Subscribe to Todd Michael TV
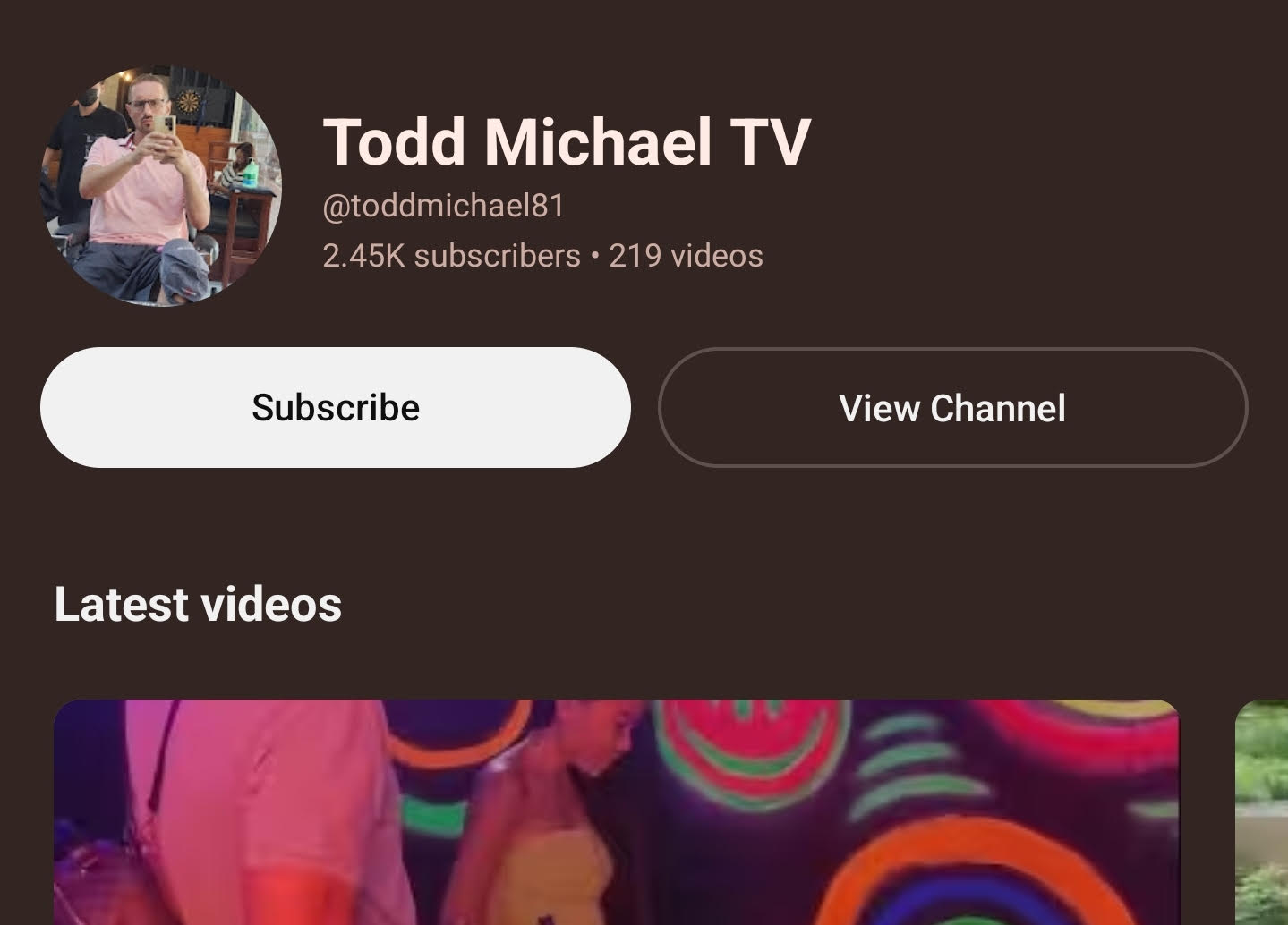Screen dimensions: 1288x925 tap(335, 408)
